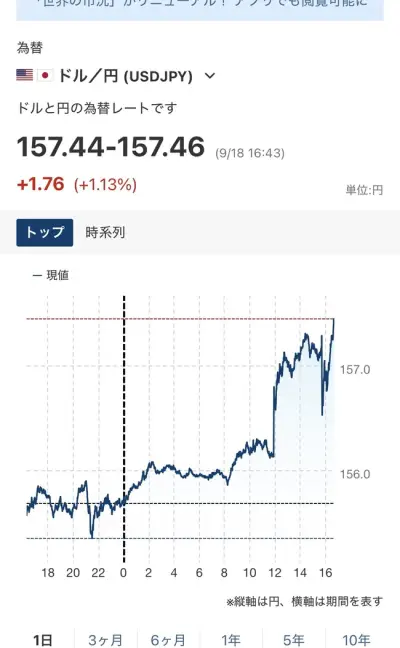Select the 1日 chart range
The height and width of the screenshot is (648, 400).
tap(43, 640)
